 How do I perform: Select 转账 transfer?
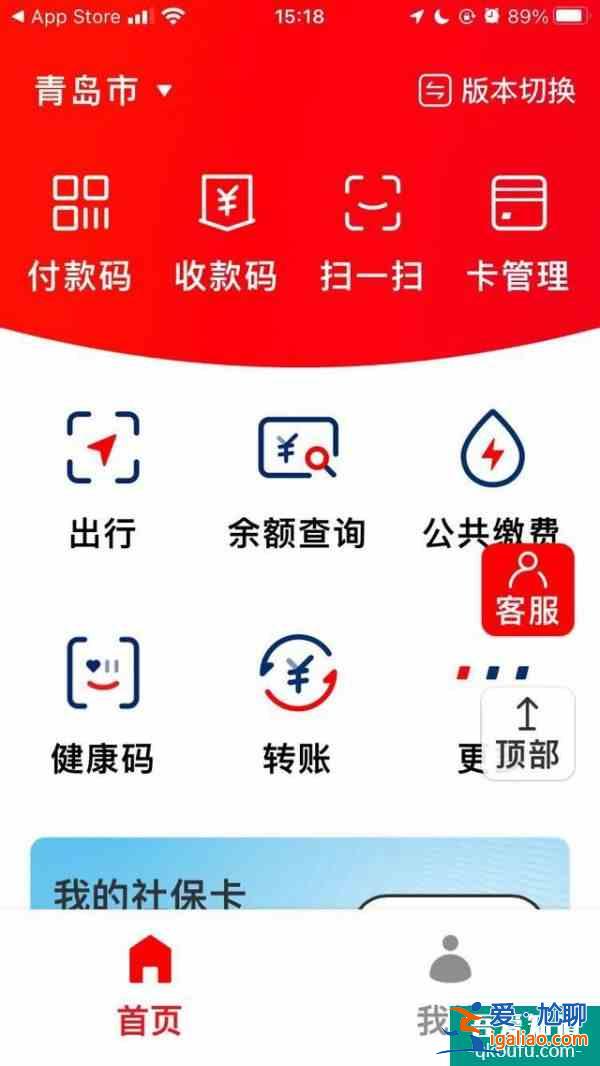(297, 706)
